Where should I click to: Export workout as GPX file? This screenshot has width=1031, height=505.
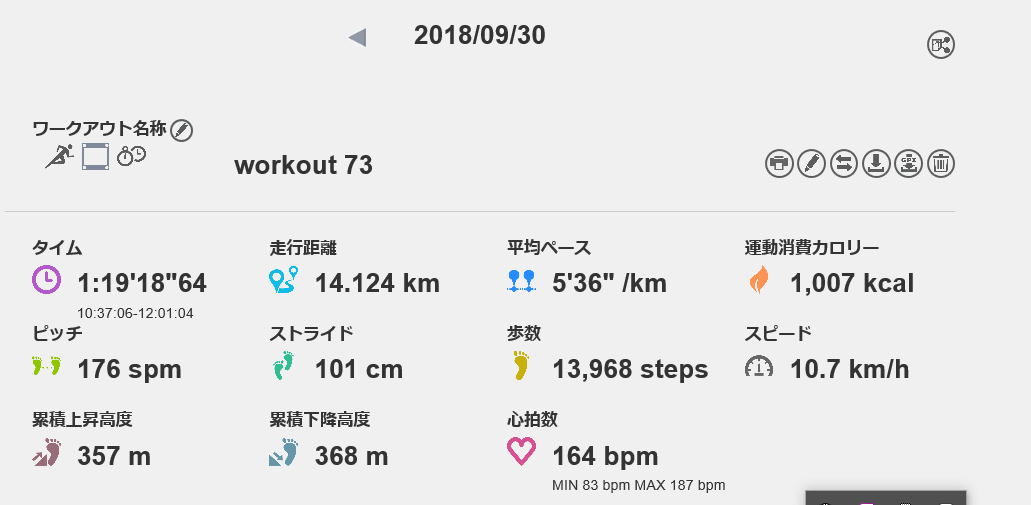(908, 163)
